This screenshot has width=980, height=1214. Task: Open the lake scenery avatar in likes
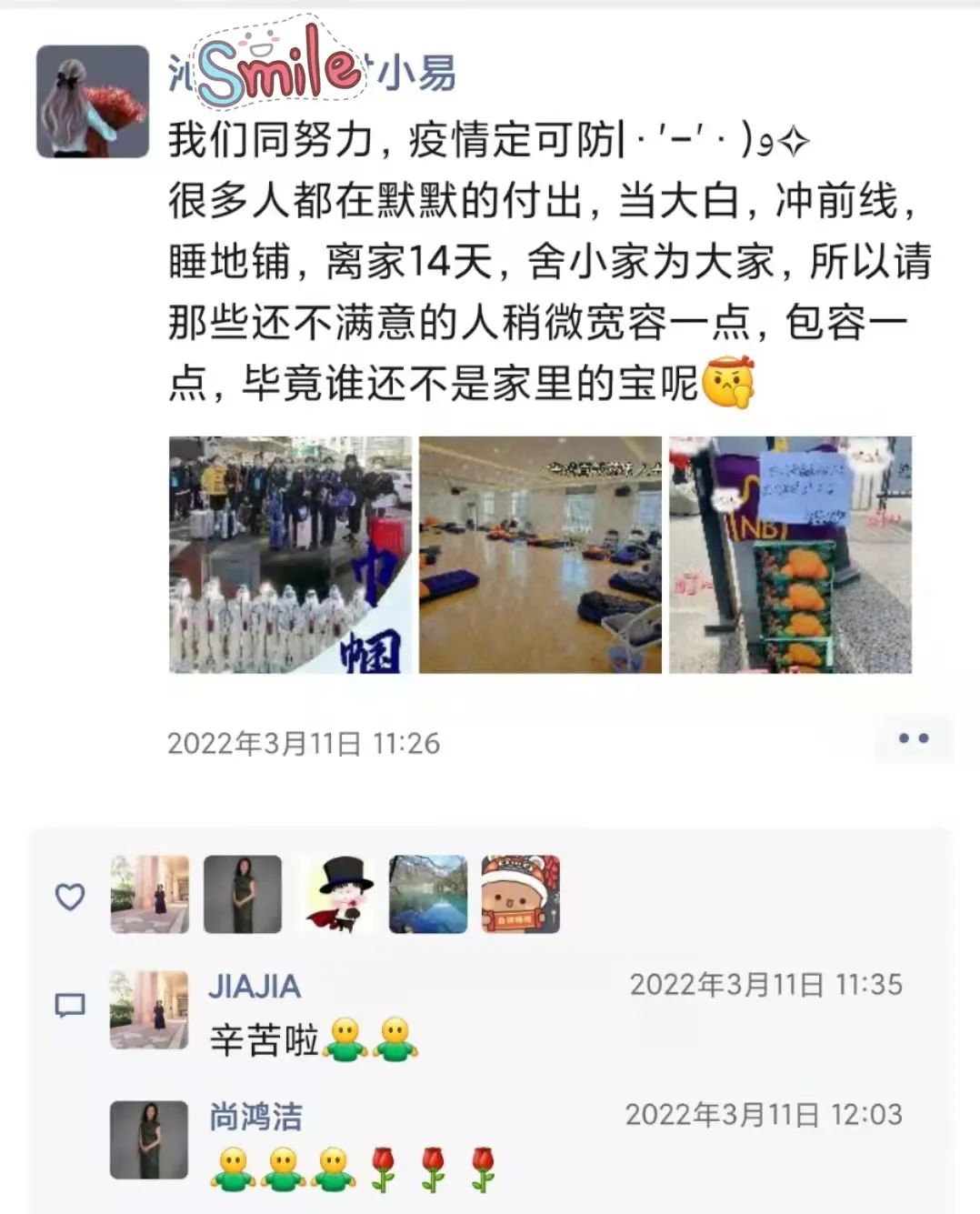[x=428, y=894]
